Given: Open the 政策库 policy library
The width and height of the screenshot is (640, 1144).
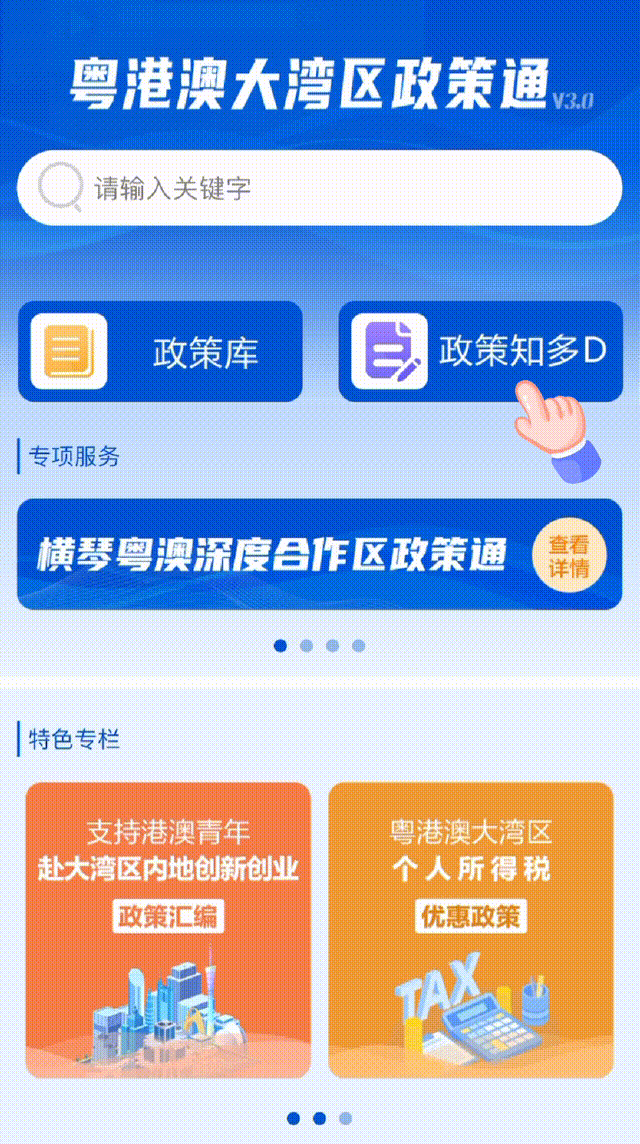Looking at the screenshot, I should [160, 352].
